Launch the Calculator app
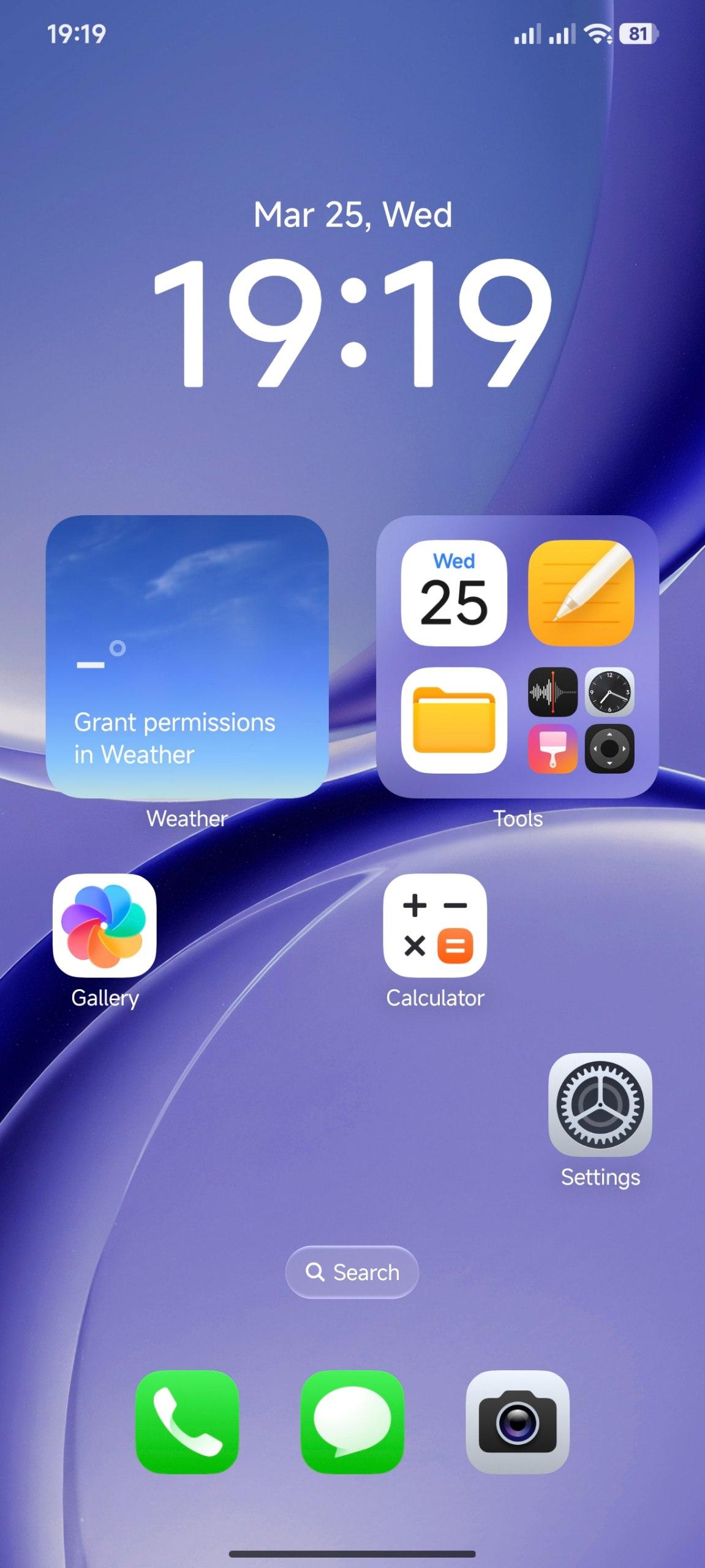This screenshot has height=1568, width=705. pos(435,925)
